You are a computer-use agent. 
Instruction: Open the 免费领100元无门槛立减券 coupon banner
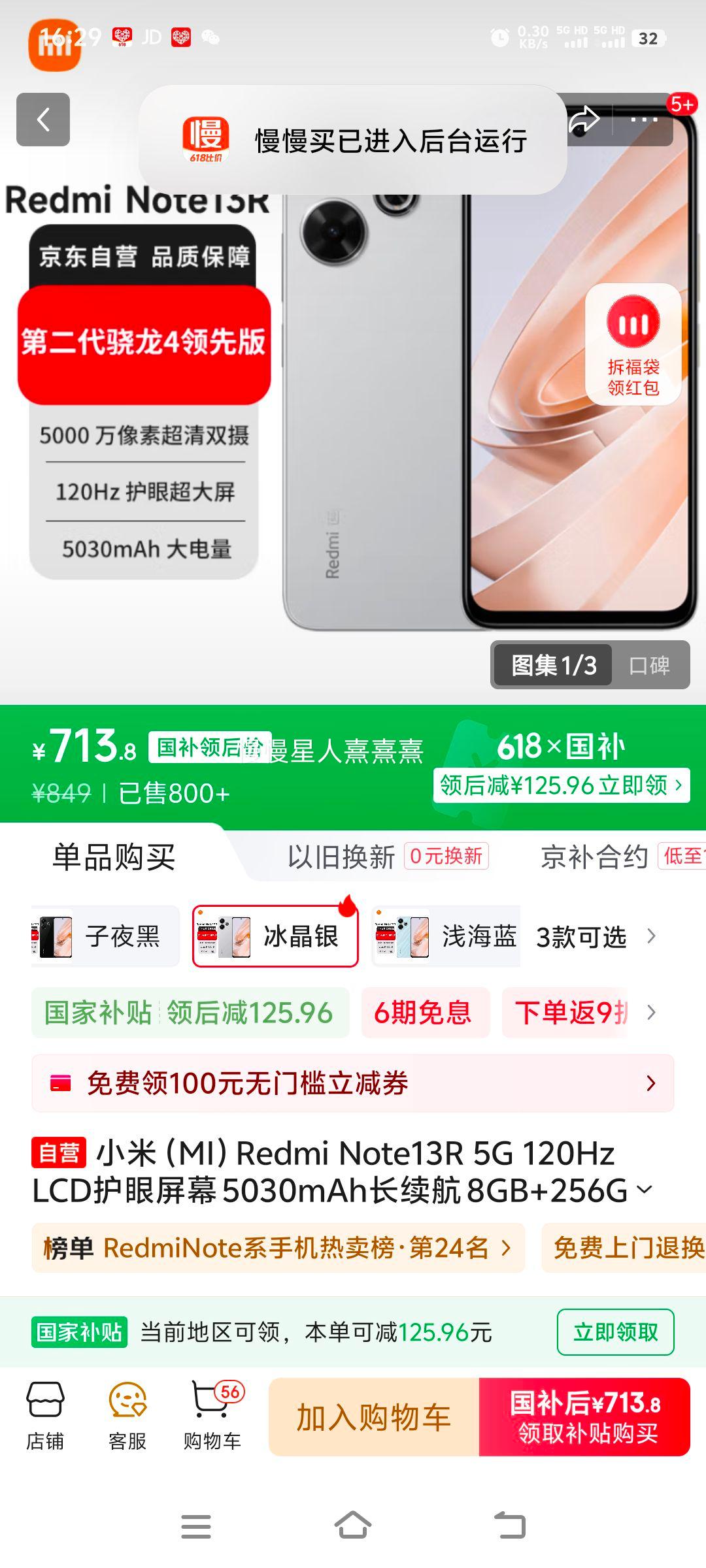tap(353, 1084)
